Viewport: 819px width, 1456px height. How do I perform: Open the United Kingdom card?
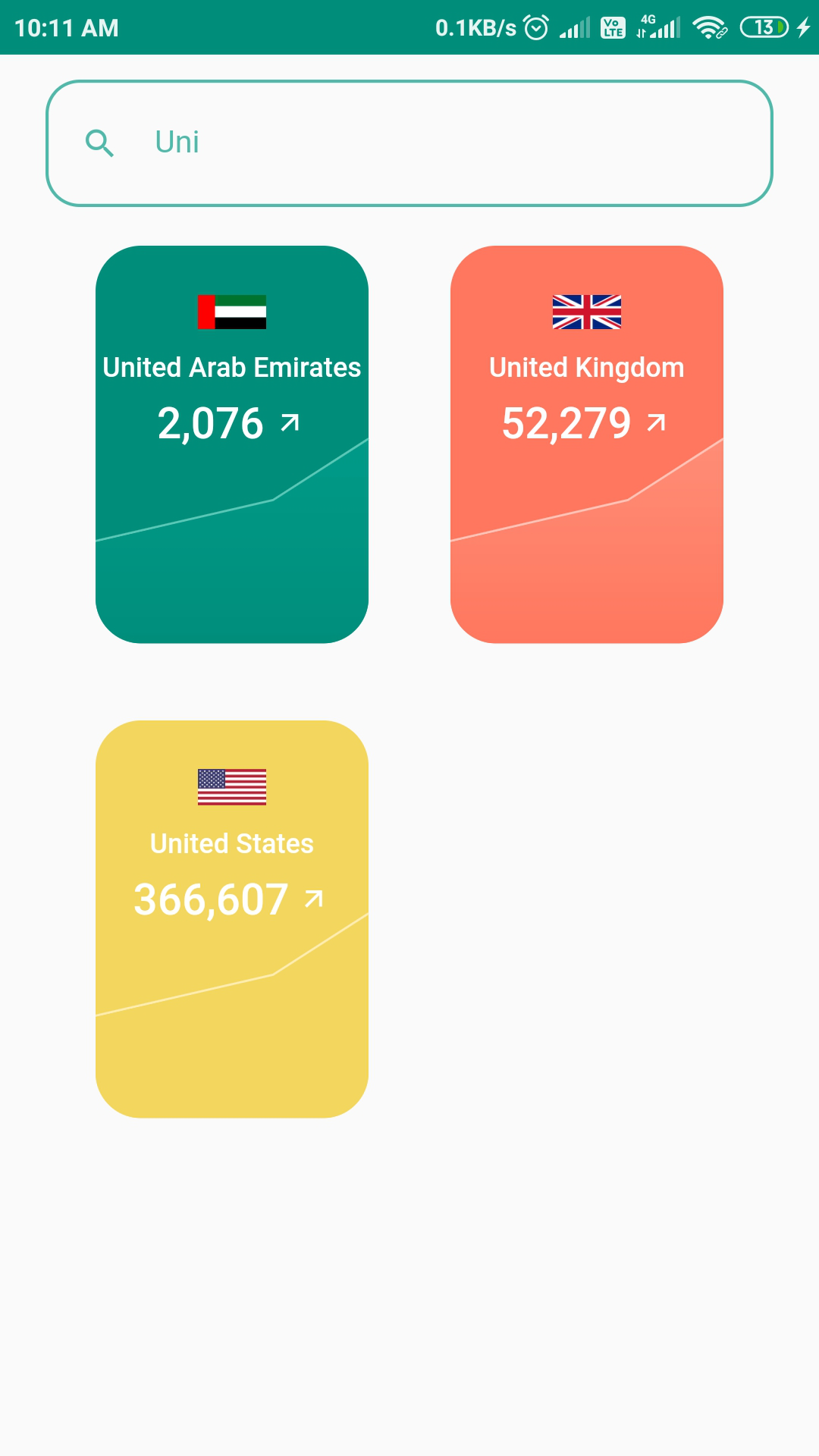click(x=587, y=444)
